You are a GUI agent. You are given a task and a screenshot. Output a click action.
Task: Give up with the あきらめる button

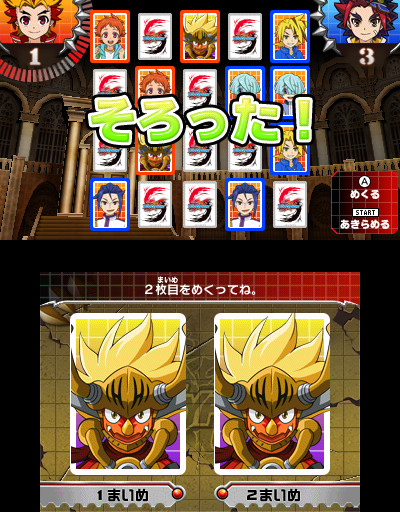[365, 219]
